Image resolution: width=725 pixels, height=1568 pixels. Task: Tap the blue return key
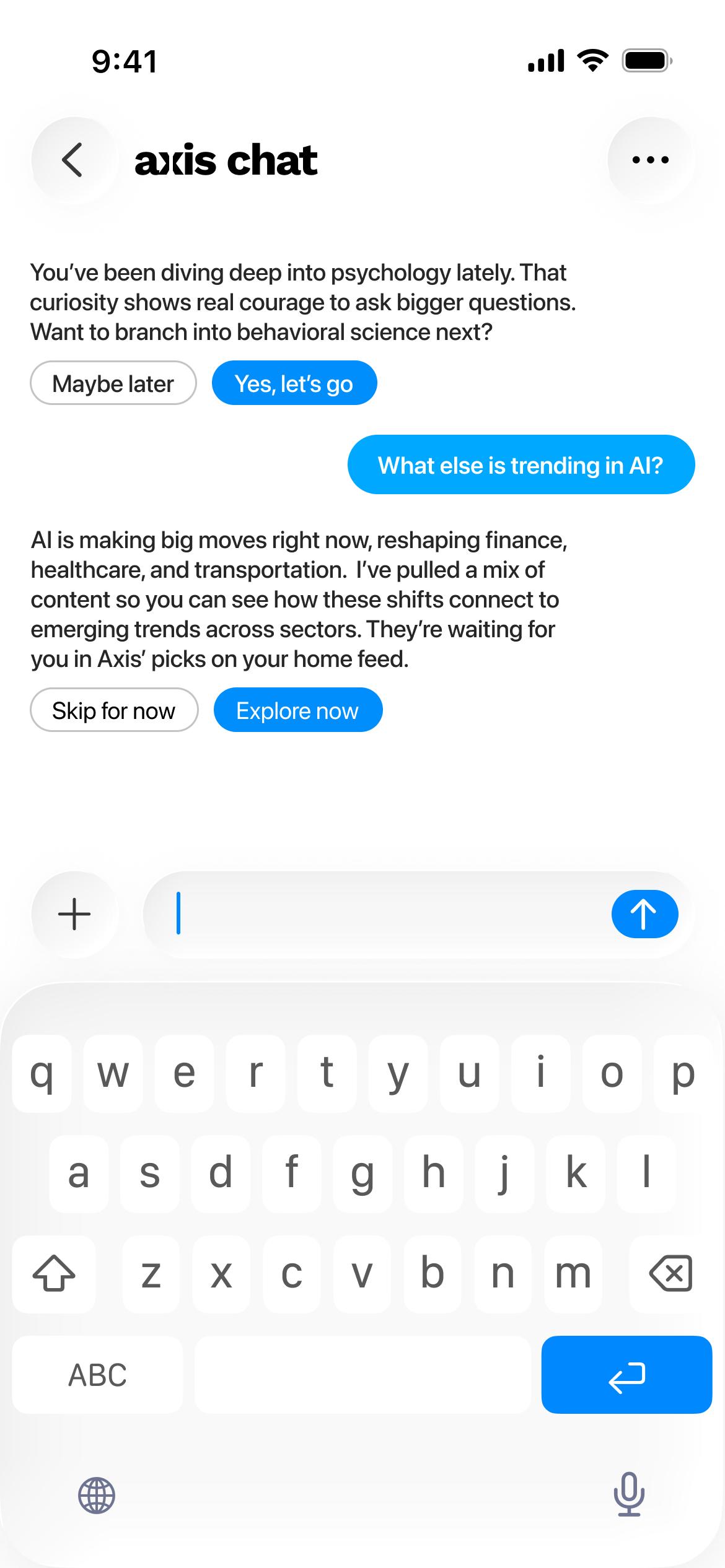coord(626,1374)
